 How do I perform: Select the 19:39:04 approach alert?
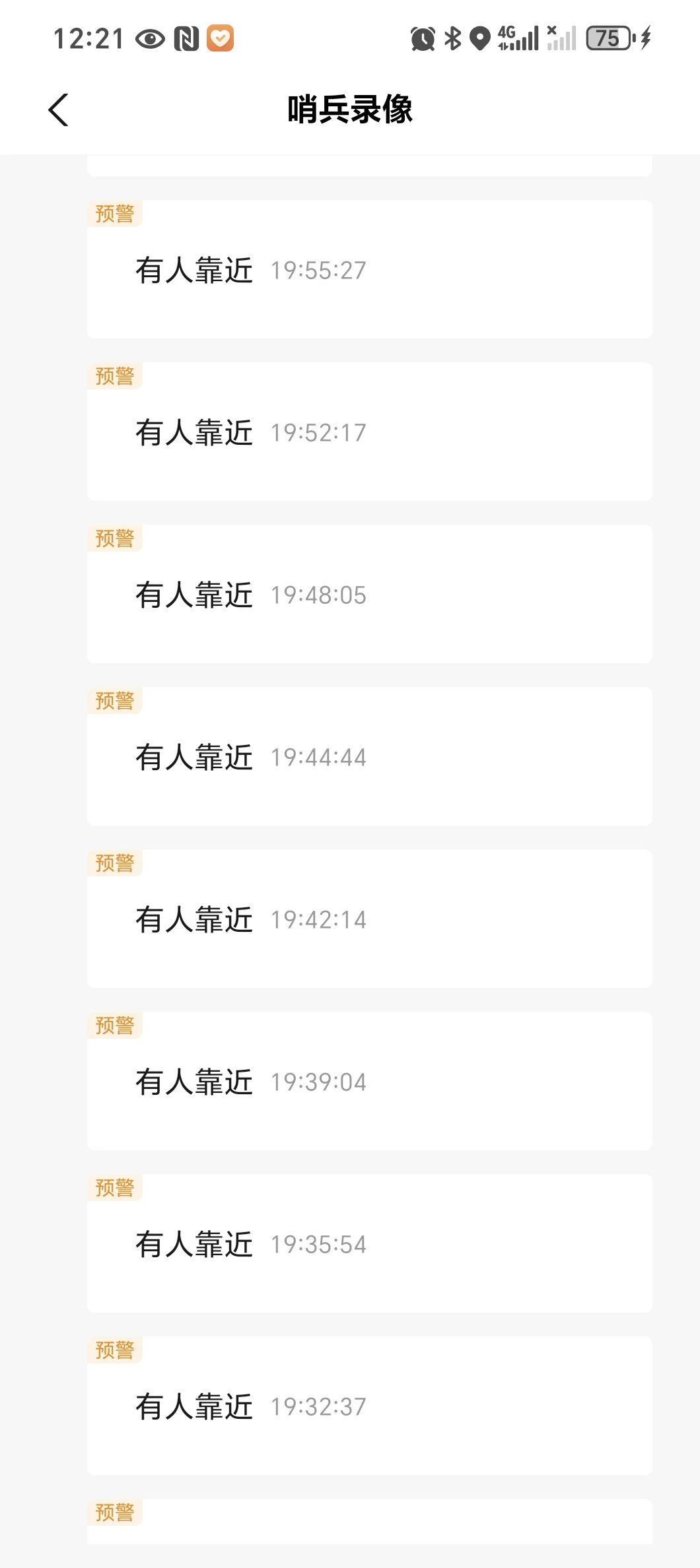370,1081
